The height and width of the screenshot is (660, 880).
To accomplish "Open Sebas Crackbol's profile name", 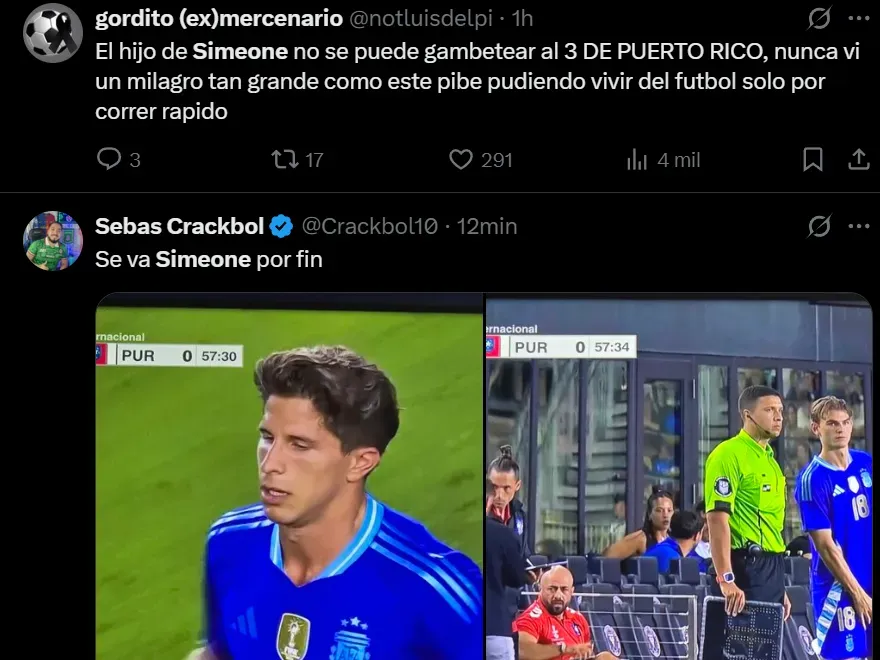I will (x=180, y=227).
